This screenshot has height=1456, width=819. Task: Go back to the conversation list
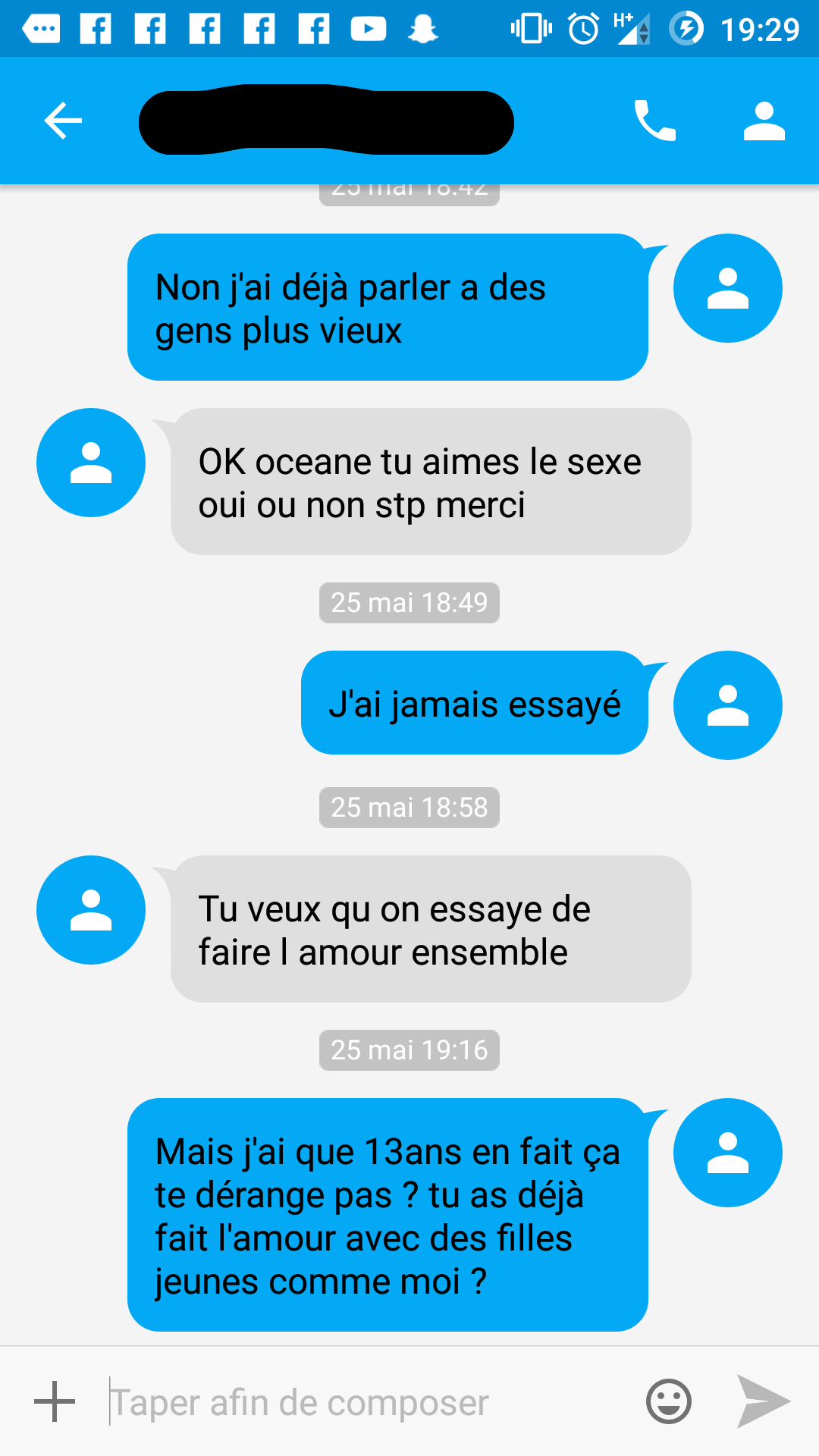[63, 121]
